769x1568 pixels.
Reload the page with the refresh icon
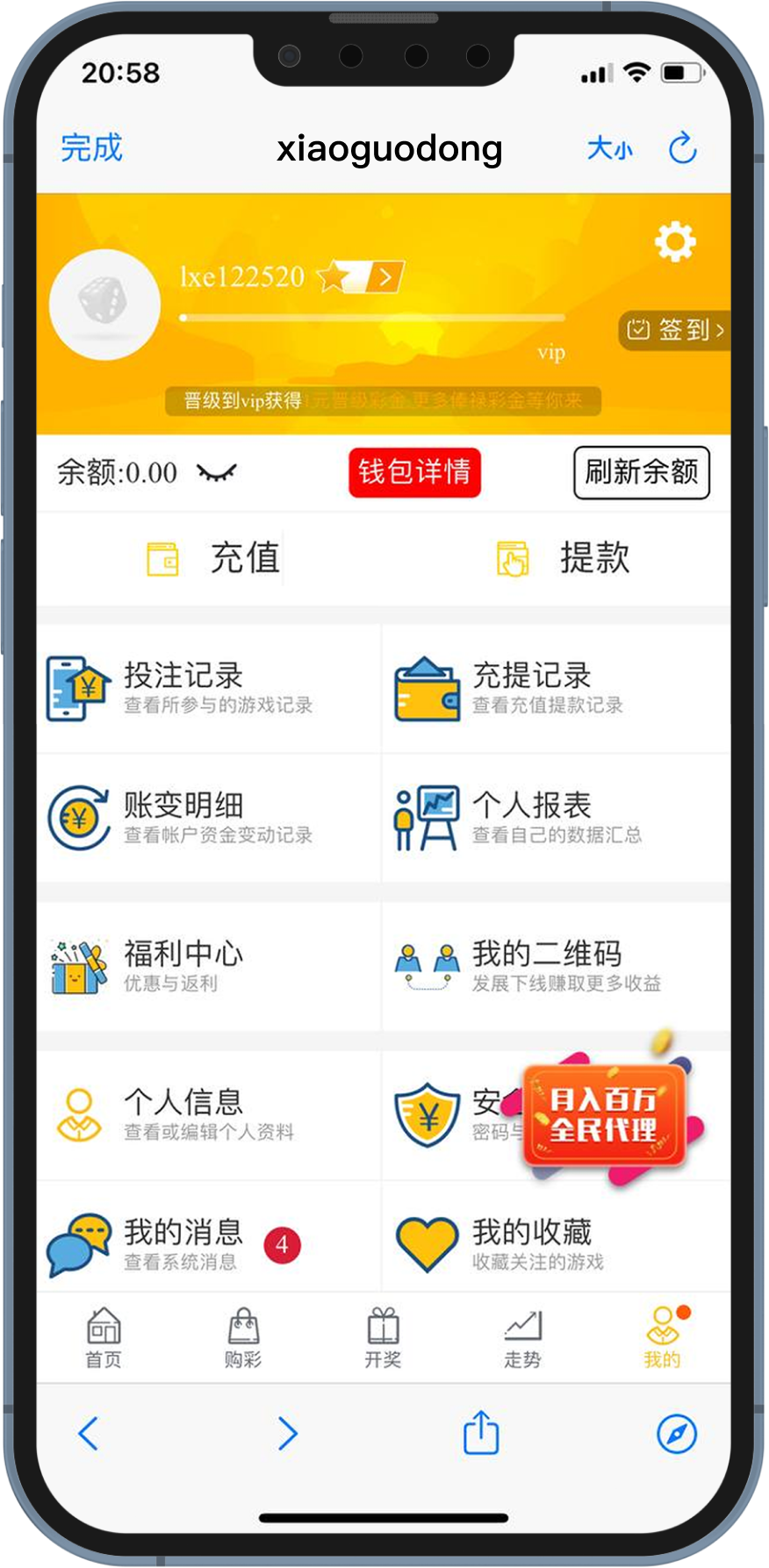pos(682,148)
